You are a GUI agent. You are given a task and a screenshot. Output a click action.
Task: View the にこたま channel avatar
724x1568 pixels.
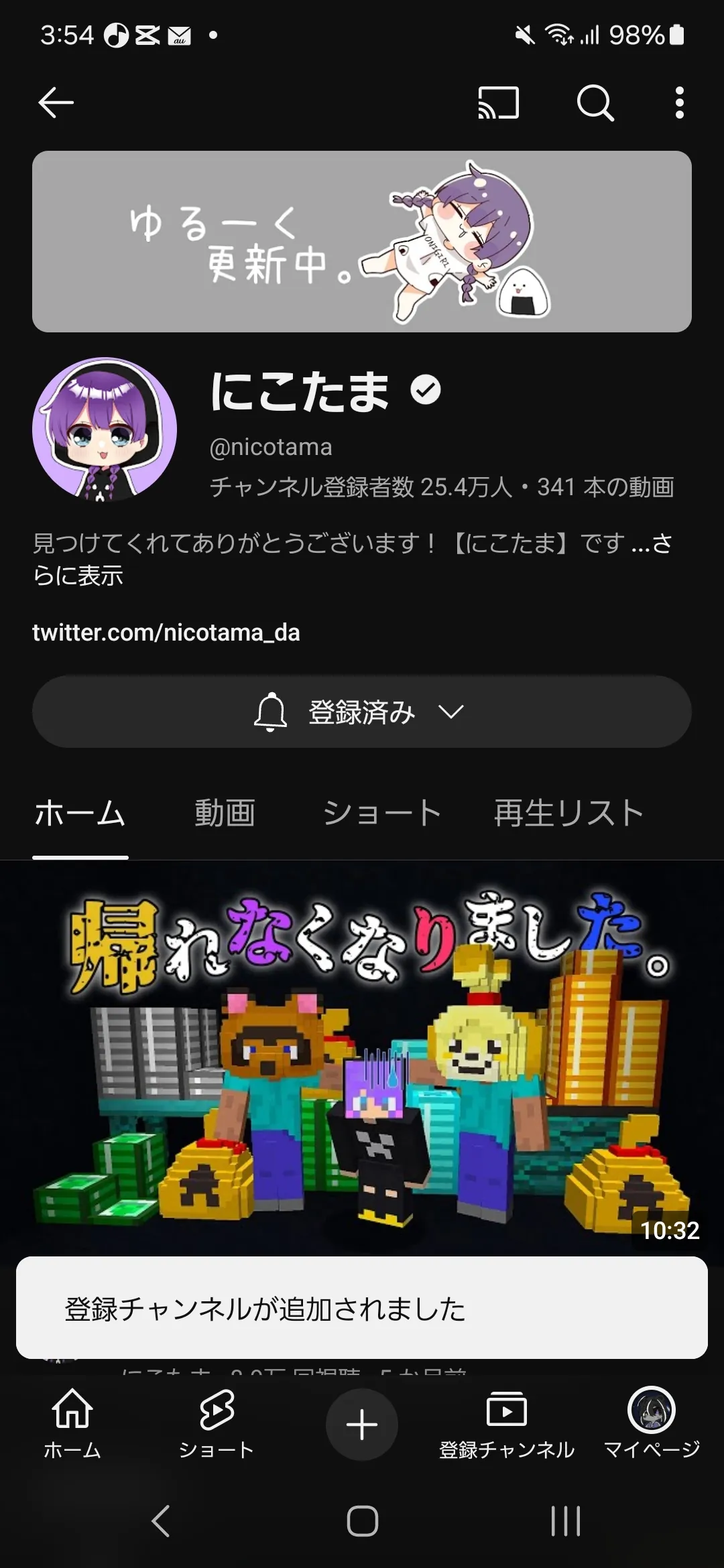[x=105, y=430]
